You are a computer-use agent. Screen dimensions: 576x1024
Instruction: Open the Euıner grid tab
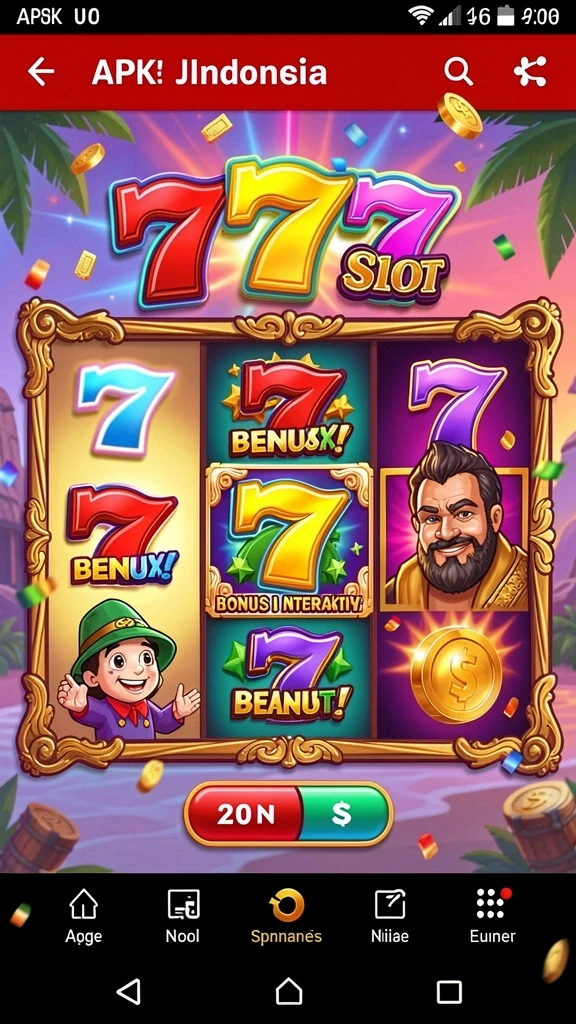[492, 916]
